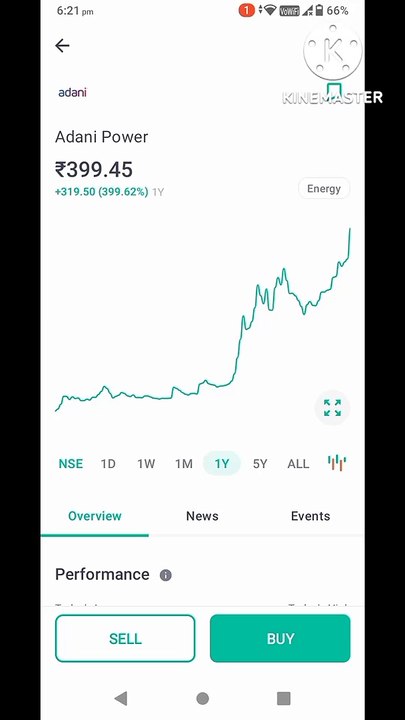
Task: Select the 1M chart range
Action: (184, 464)
